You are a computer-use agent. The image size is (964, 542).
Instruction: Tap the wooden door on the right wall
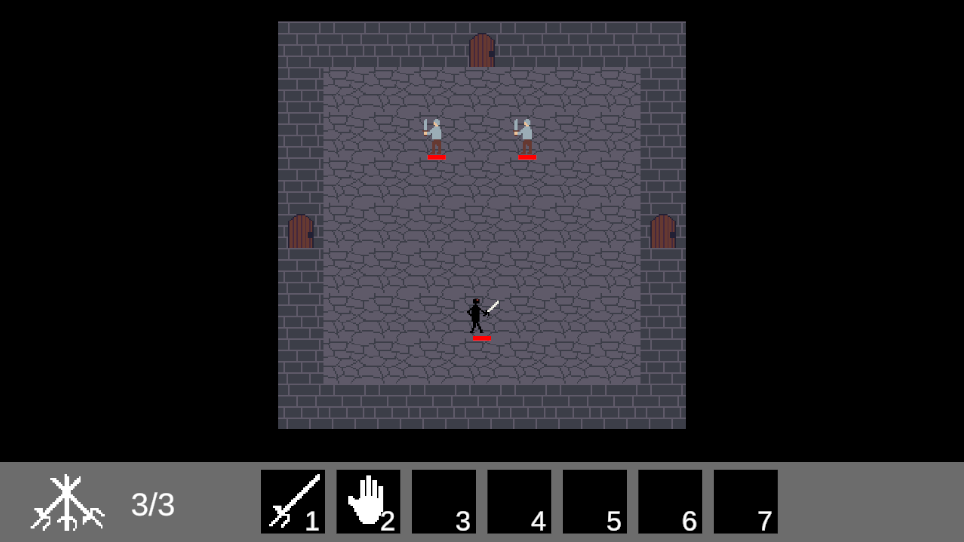tap(663, 232)
